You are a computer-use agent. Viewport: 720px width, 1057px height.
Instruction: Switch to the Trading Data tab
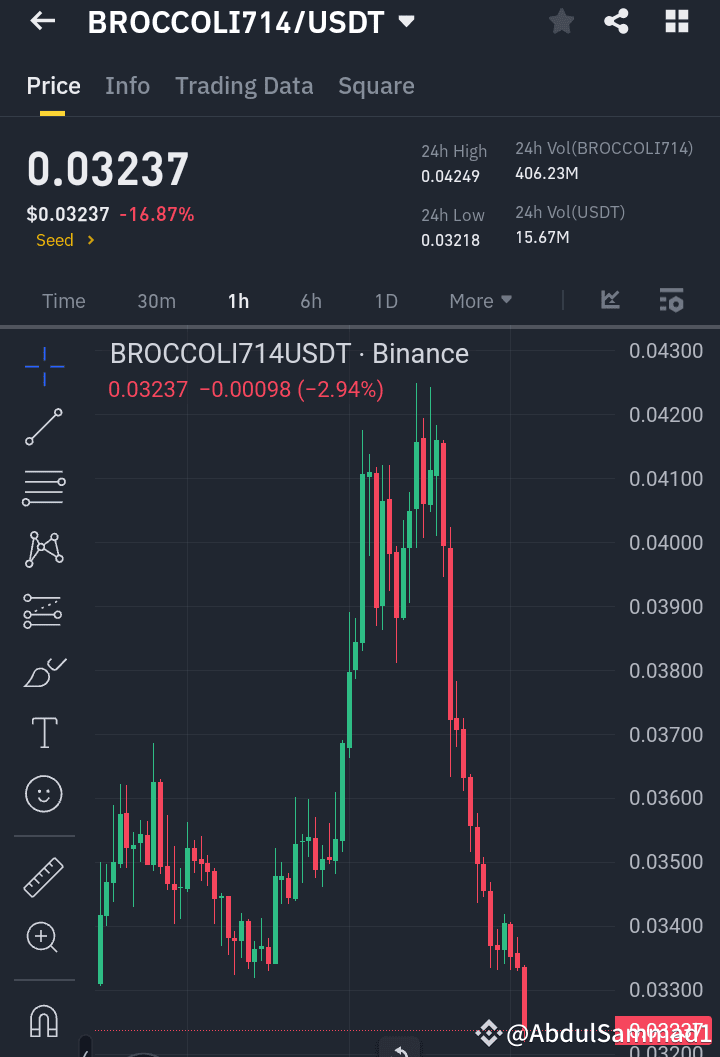(244, 86)
